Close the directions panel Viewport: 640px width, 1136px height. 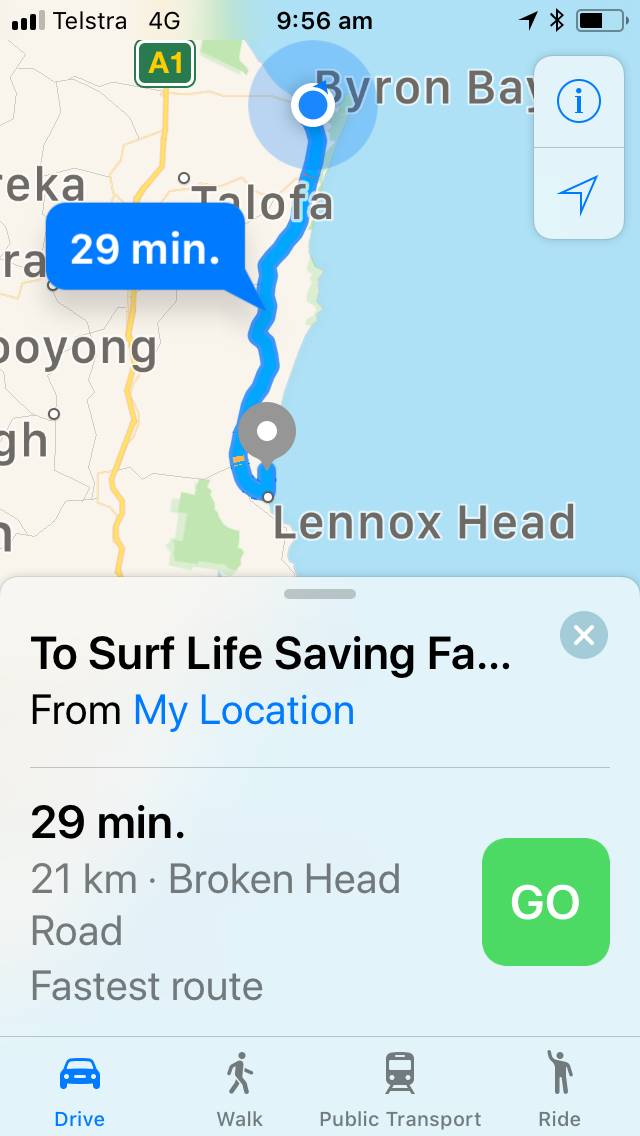583,635
